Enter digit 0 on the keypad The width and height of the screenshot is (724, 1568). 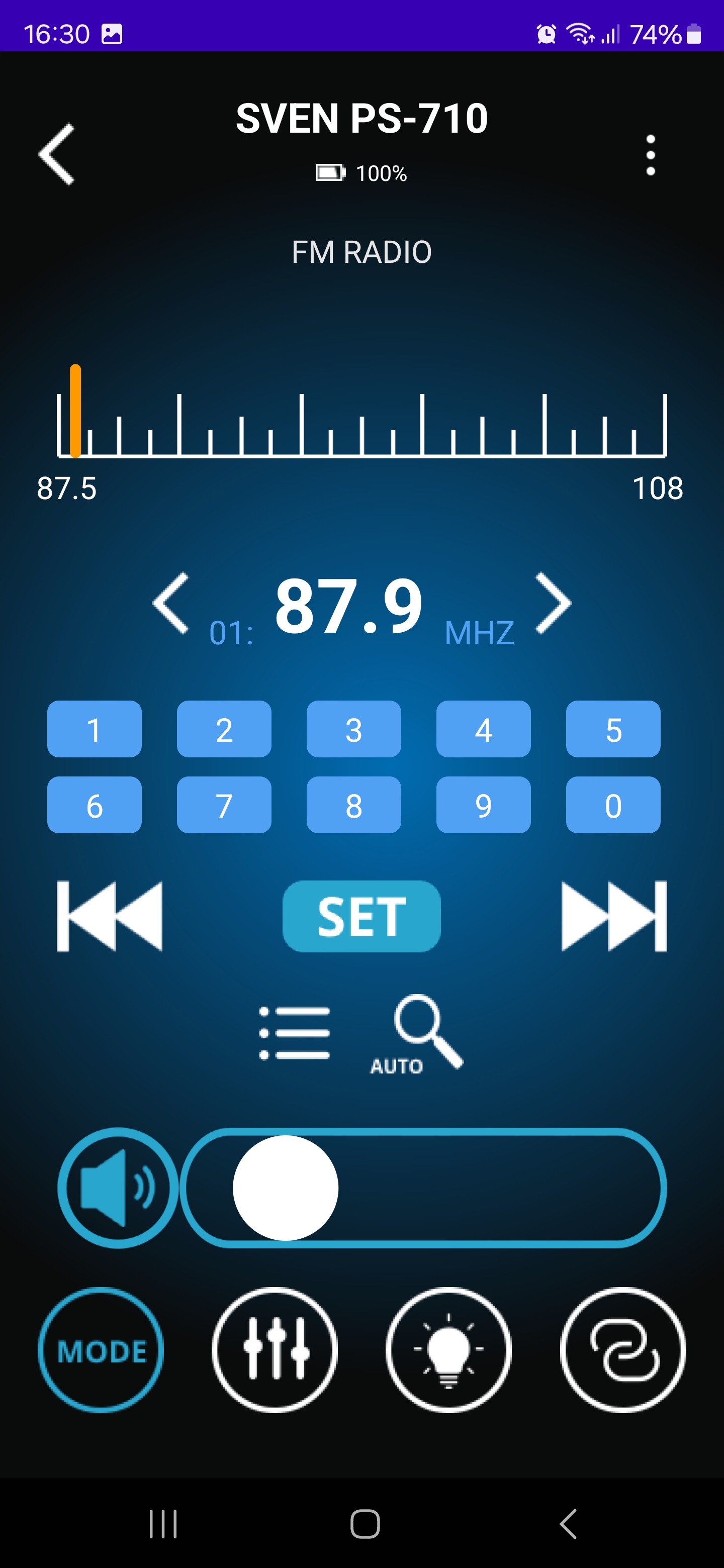click(612, 805)
